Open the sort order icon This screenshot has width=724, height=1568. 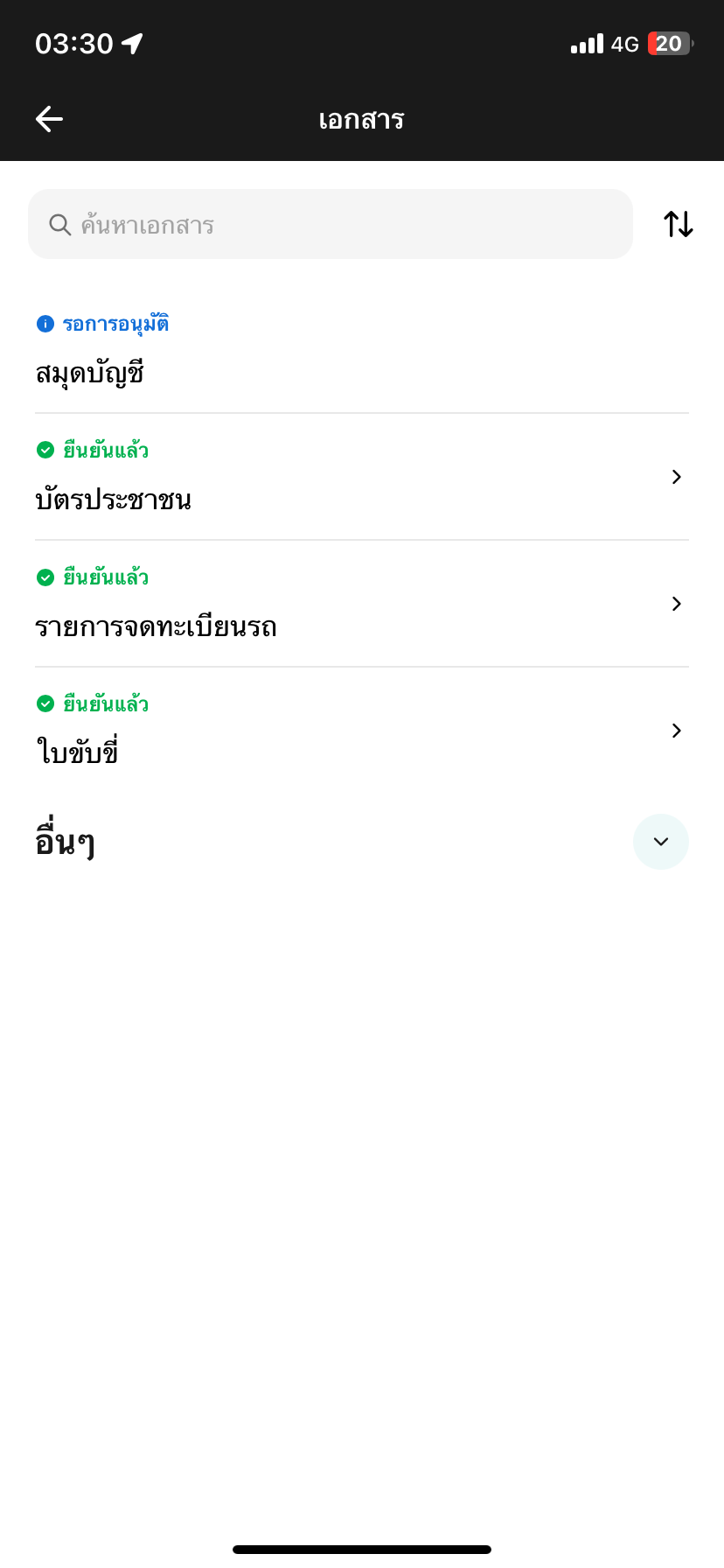pyautogui.click(x=678, y=225)
